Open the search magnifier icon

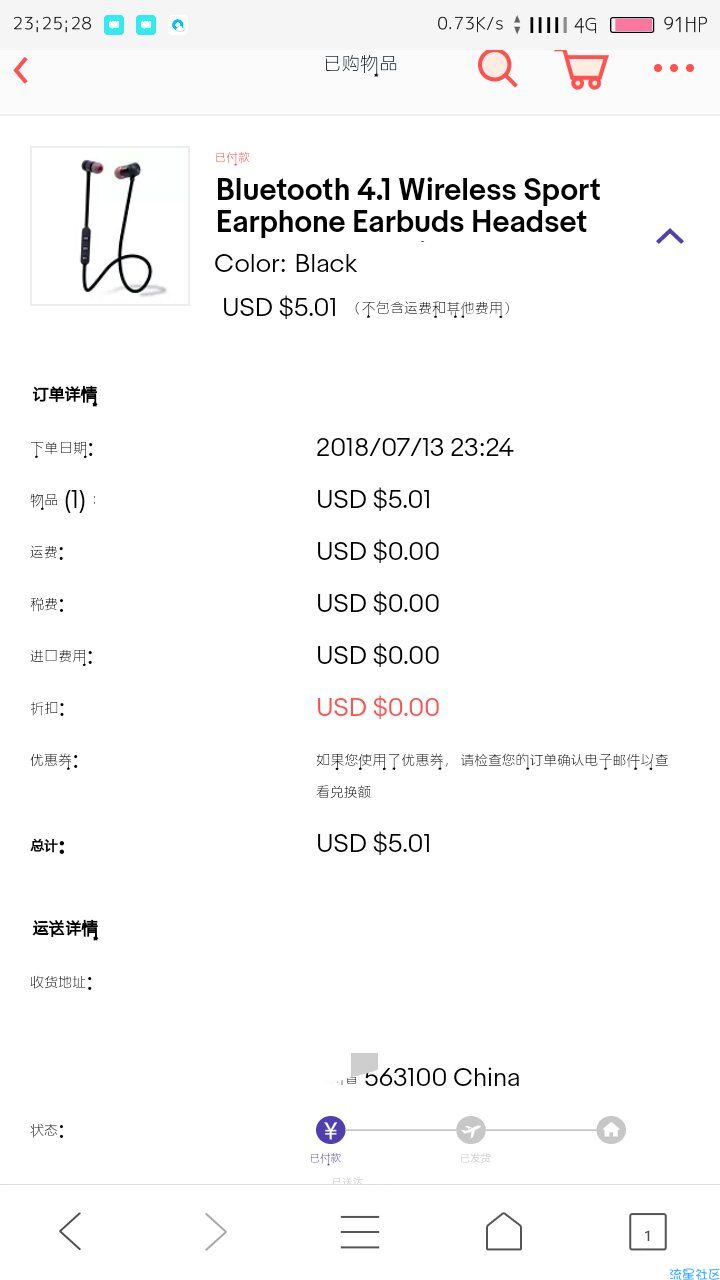(497, 68)
